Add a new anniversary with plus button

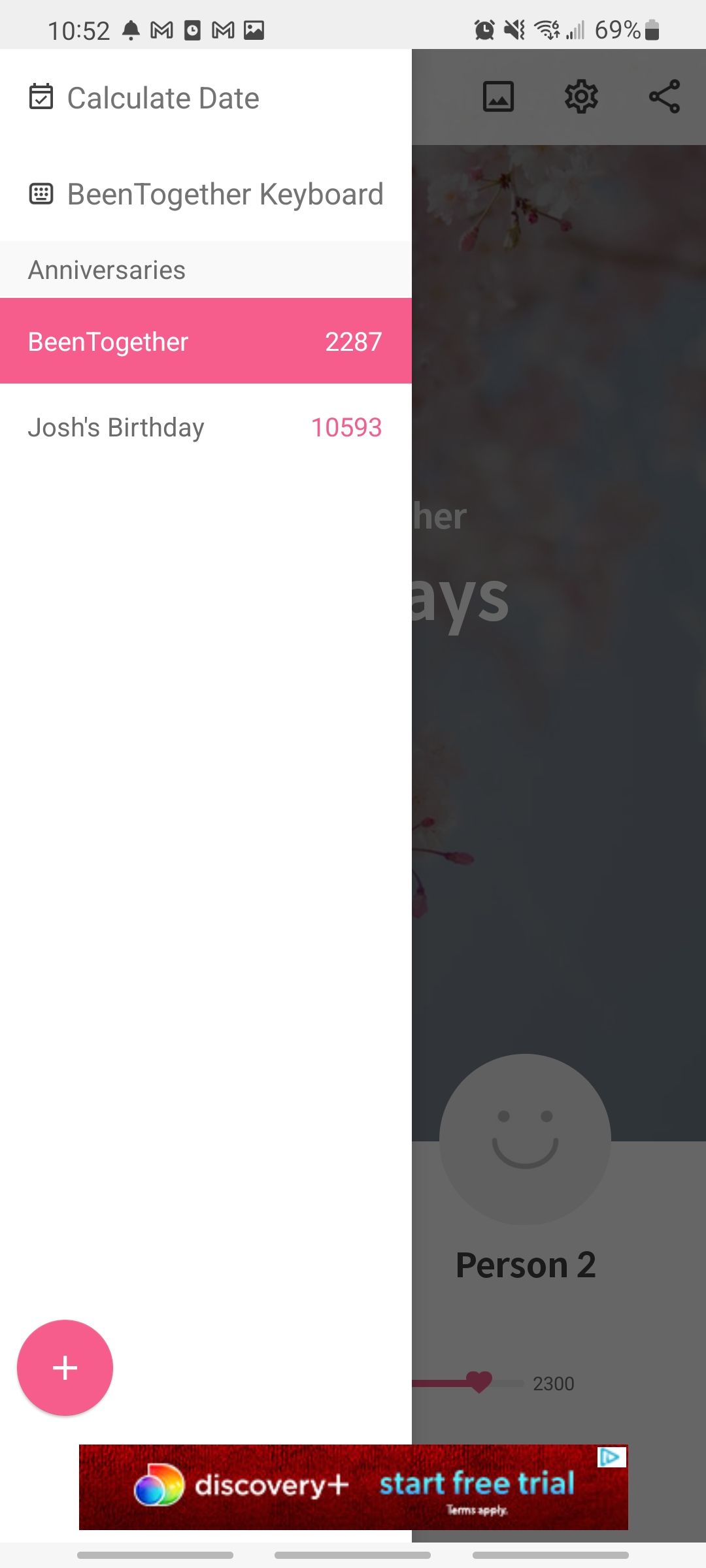coord(65,1367)
